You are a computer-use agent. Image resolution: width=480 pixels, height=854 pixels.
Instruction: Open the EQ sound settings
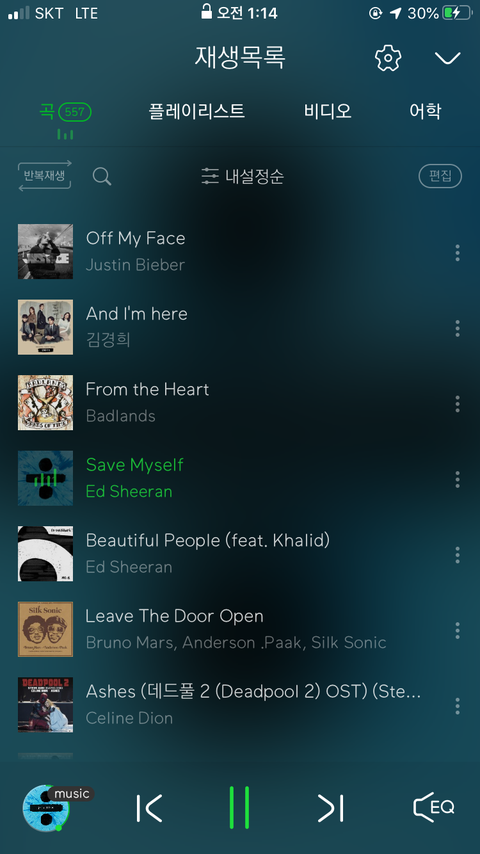point(434,807)
